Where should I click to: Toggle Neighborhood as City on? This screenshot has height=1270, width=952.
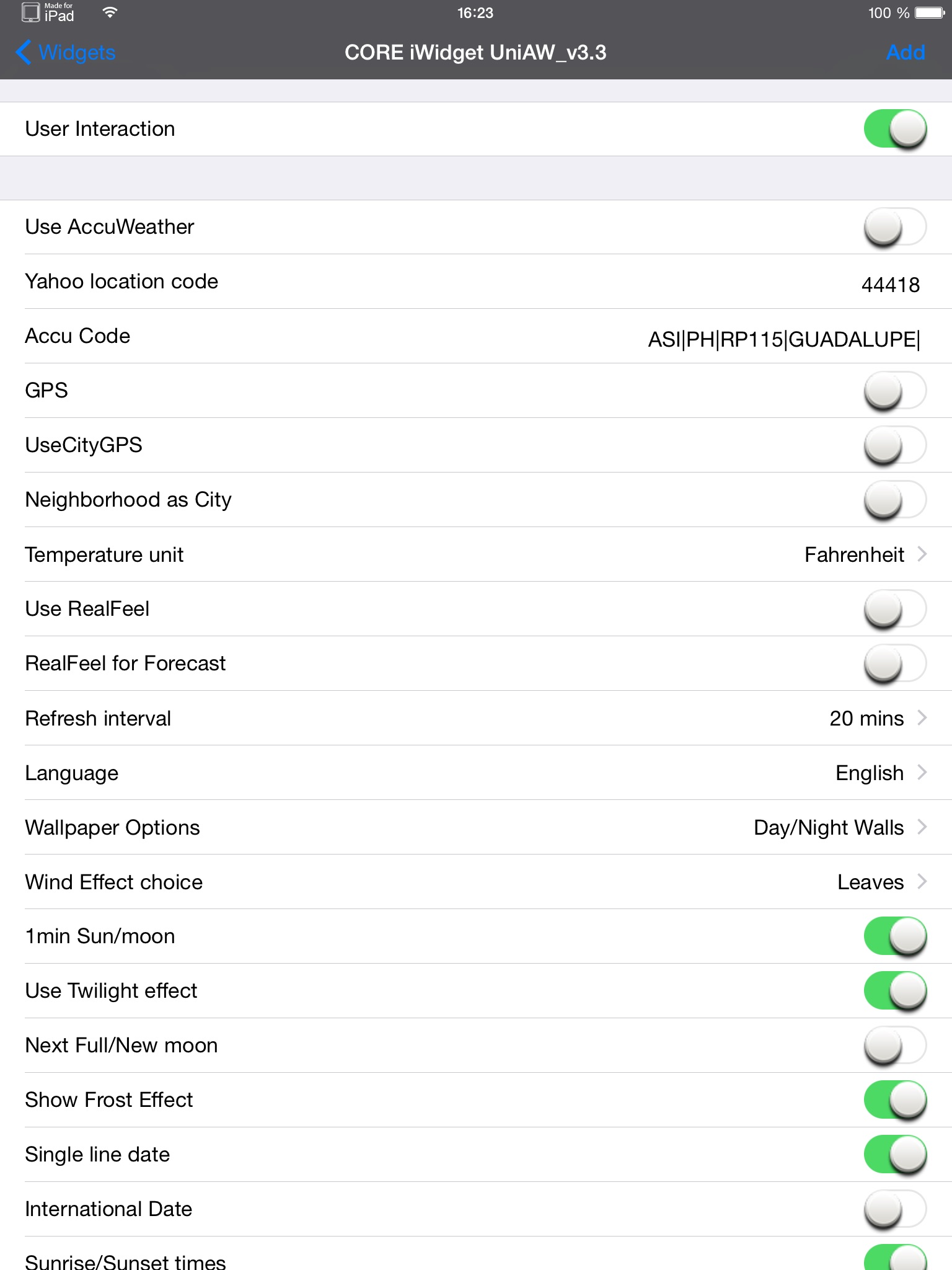(x=894, y=500)
